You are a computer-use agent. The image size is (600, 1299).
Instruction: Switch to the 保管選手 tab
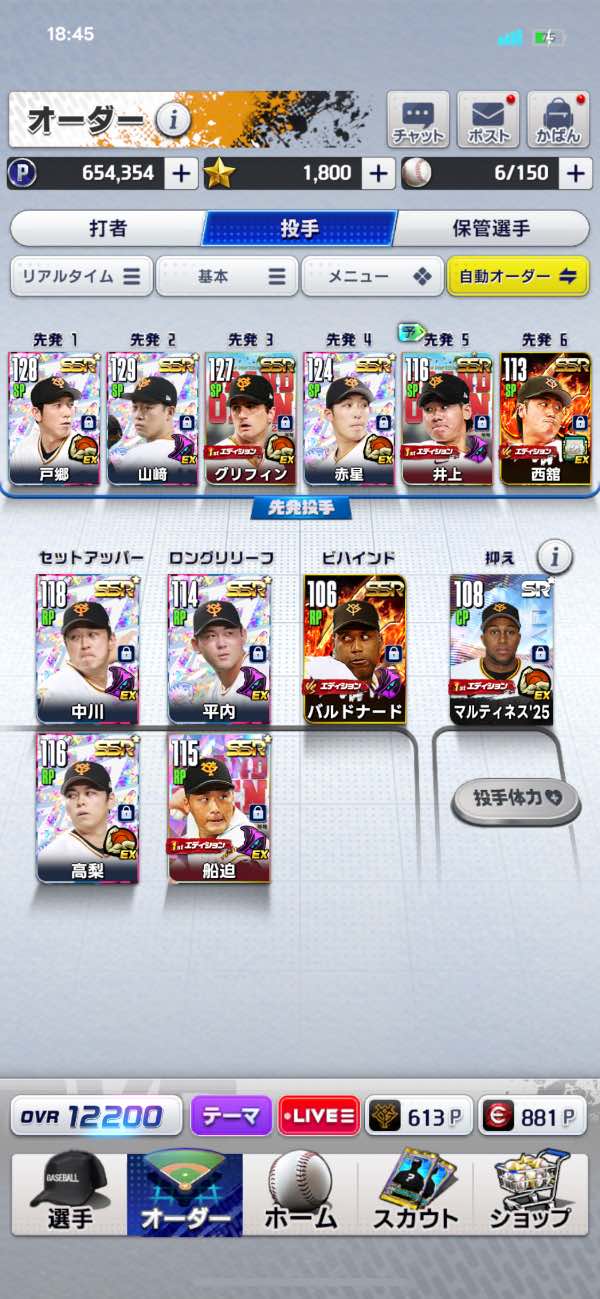(x=490, y=228)
